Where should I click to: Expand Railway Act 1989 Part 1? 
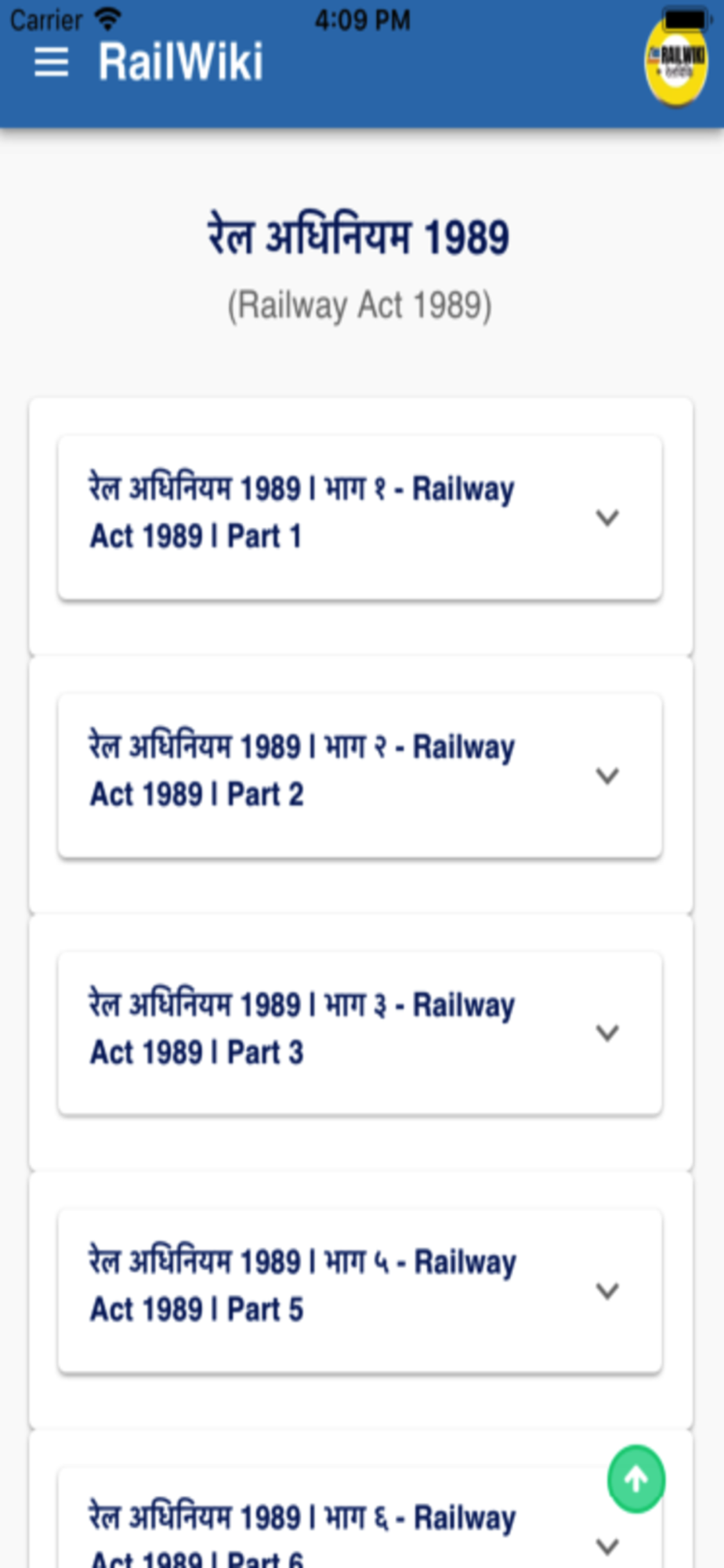pos(360,518)
